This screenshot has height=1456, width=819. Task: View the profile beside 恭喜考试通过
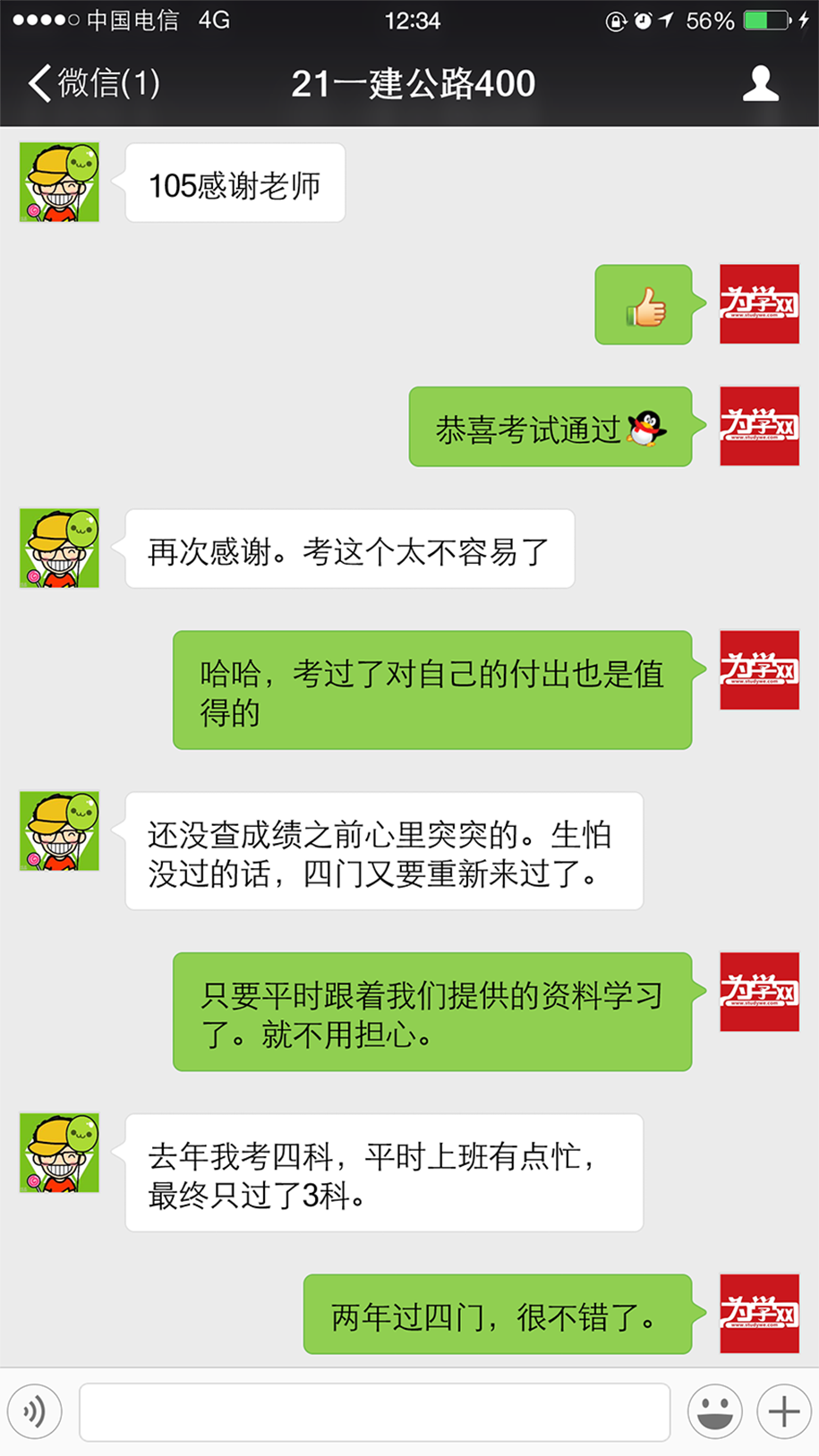[759, 426]
